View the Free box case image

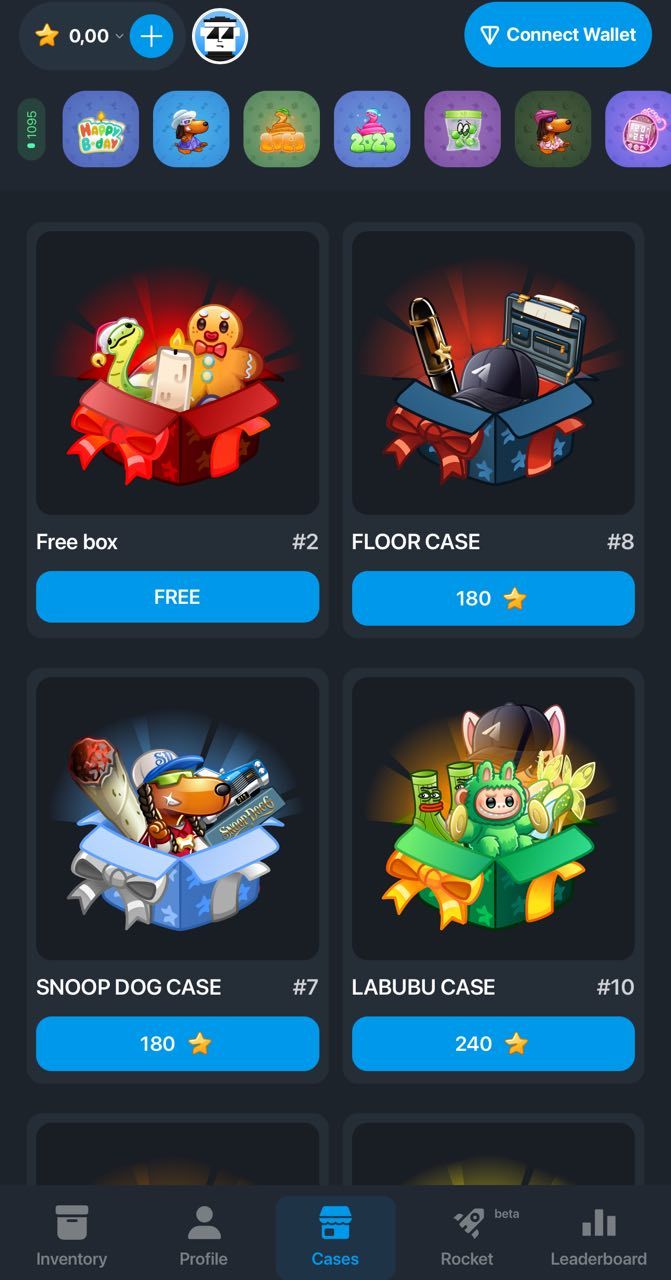(x=177, y=373)
